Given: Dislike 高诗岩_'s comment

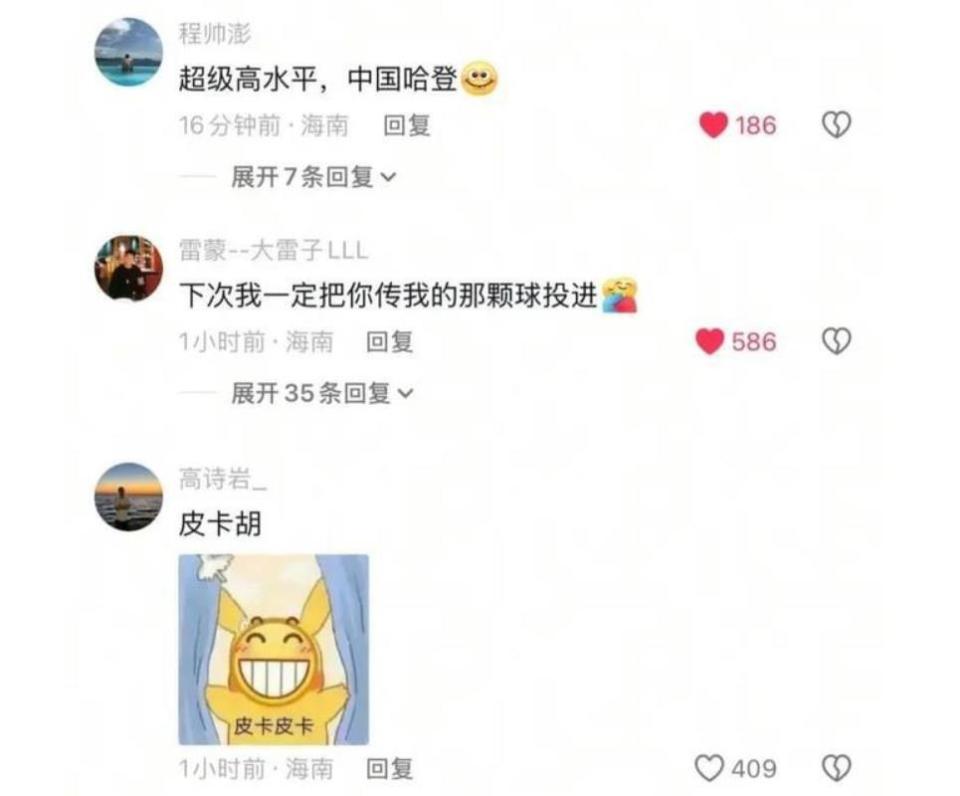Looking at the screenshot, I should 836,768.
